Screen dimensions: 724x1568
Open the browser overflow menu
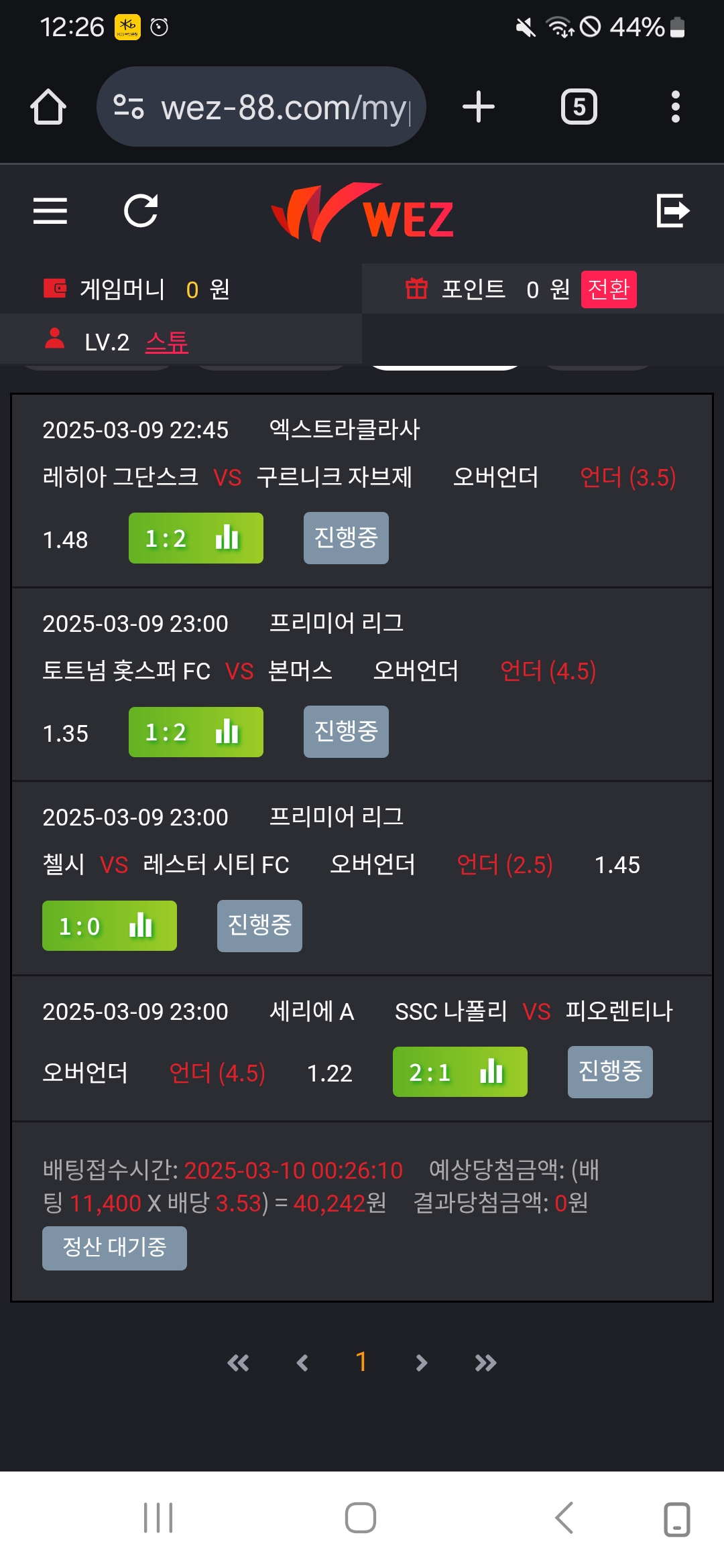(x=676, y=107)
